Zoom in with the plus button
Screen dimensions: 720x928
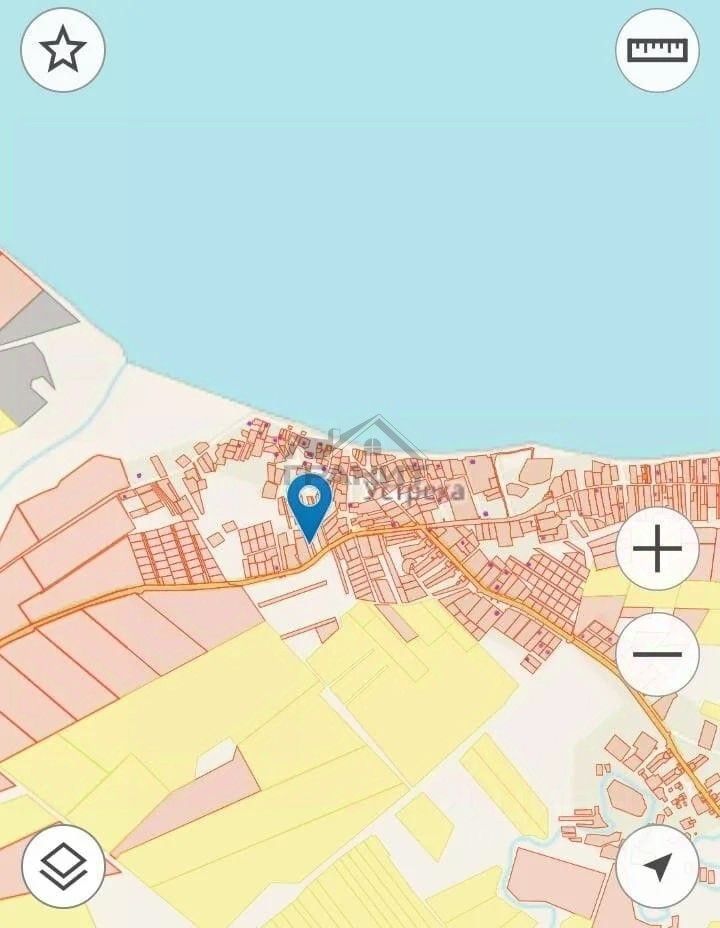(657, 548)
